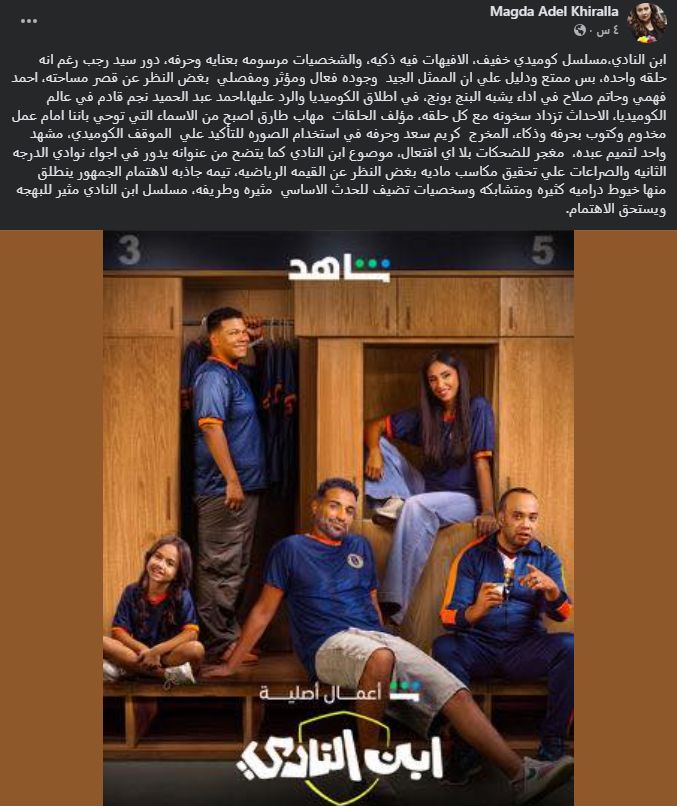The image size is (677, 806).
Task: Open the Ibn El Nadi poster image
Action: tap(338, 518)
